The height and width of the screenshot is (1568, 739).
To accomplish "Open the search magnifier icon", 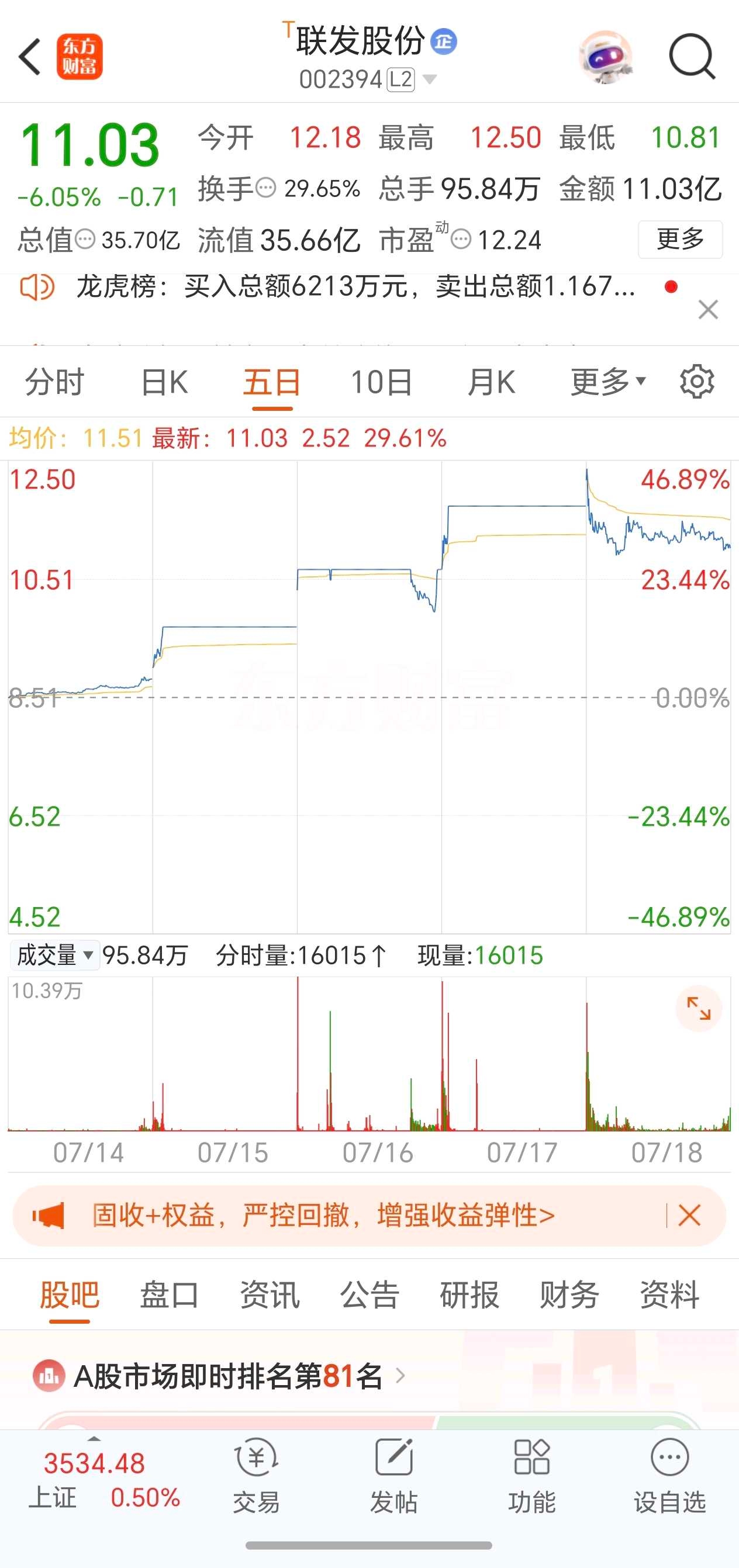I will pos(692,57).
